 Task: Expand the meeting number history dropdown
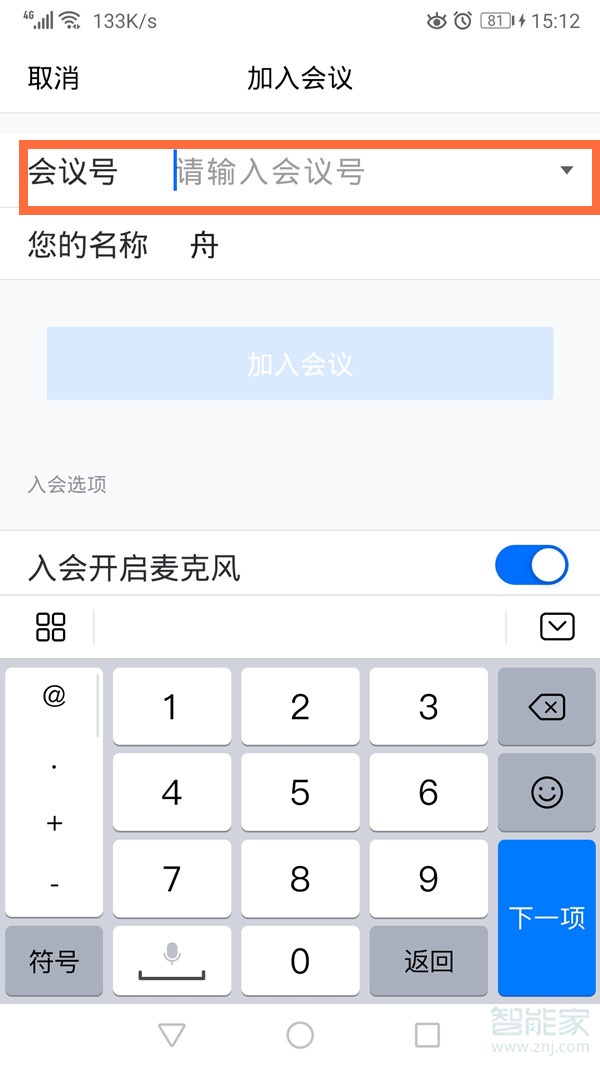coord(567,171)
